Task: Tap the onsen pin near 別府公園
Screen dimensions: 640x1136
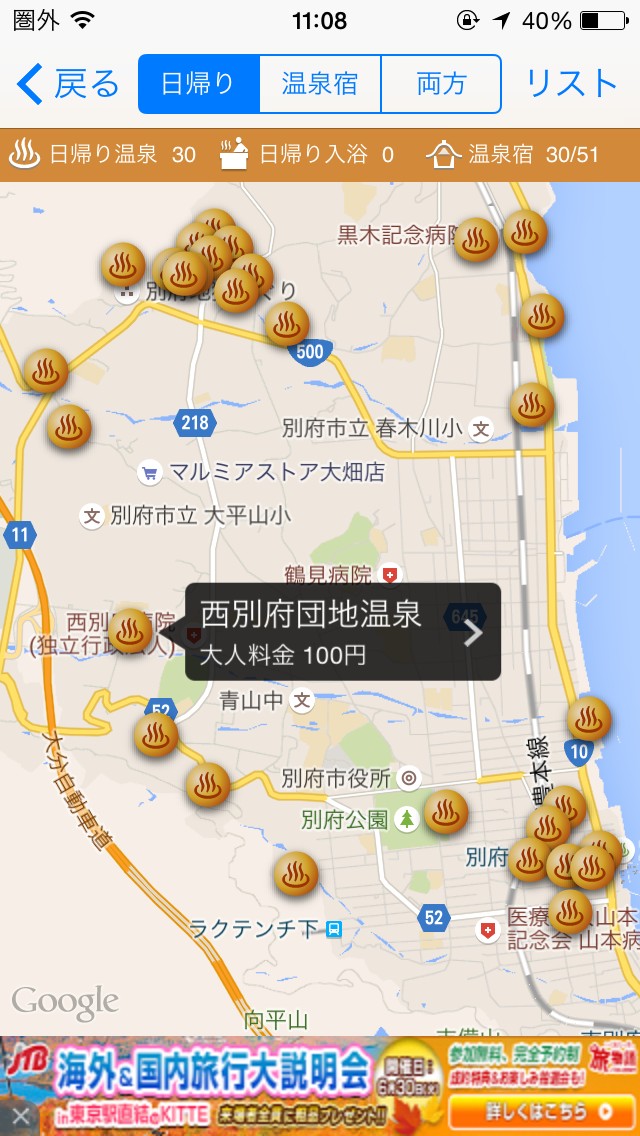Action: coord(446,812)
